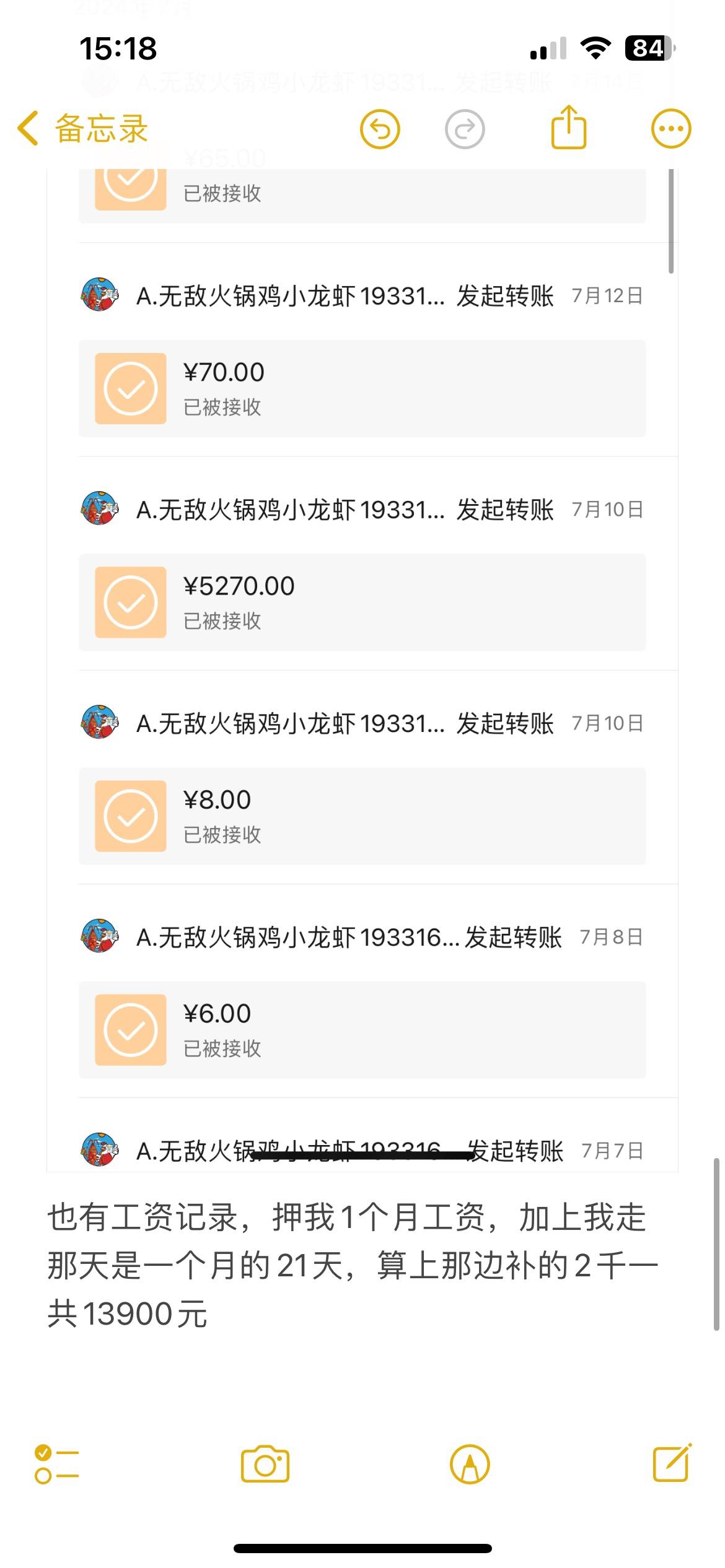Open the embedded transfer records screenshot
725x1568 pixels.
click(362, 669)
